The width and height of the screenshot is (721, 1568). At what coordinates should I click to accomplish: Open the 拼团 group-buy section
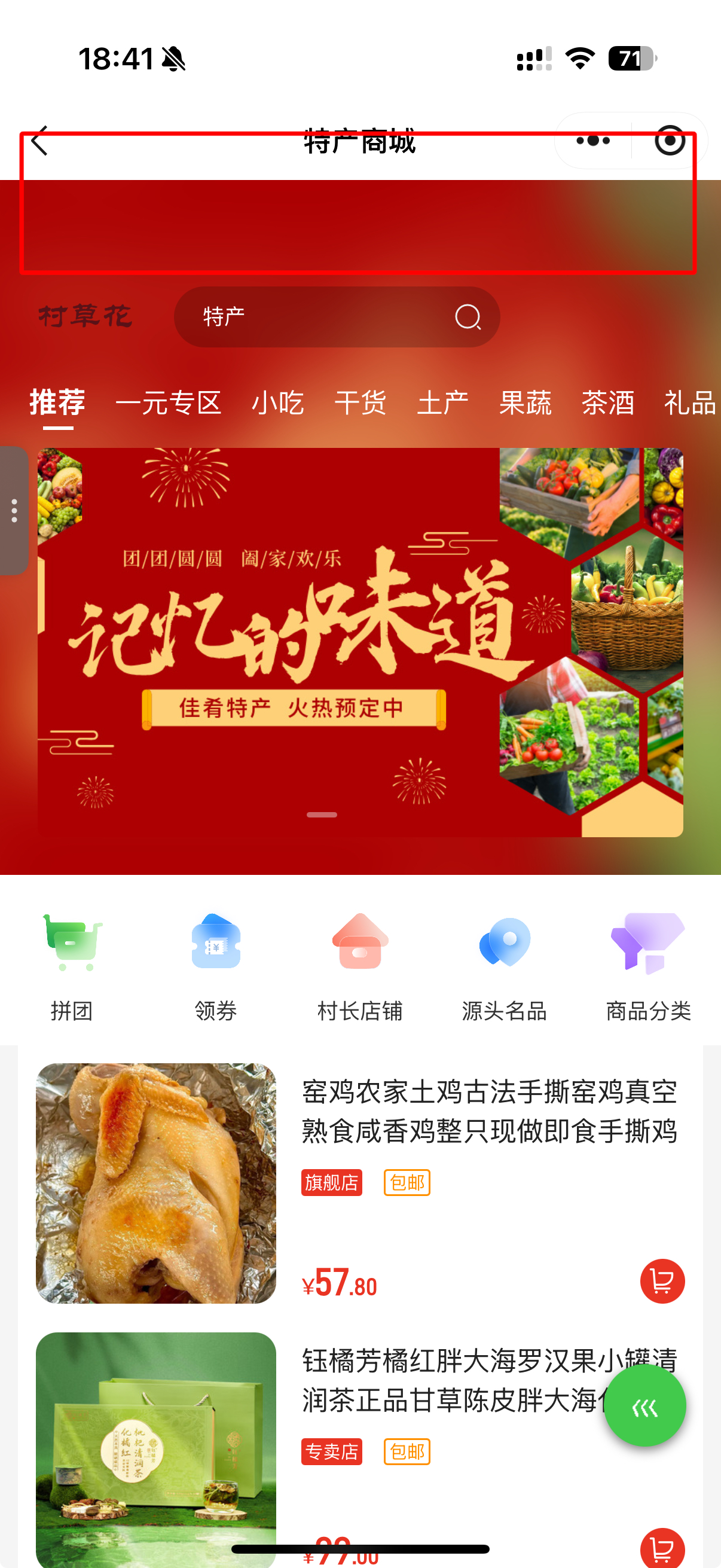pyautogui.click(x=72, y=966)
